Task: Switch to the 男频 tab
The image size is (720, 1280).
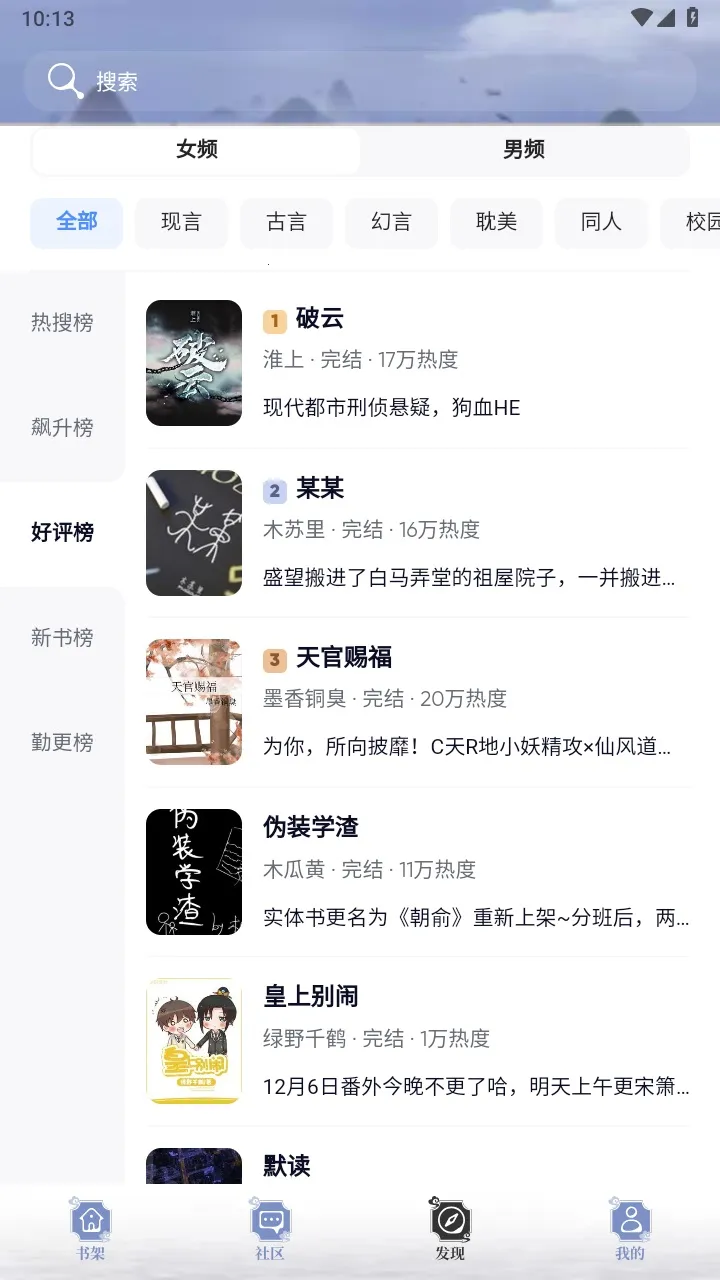Action: click(x=524, y=150)
